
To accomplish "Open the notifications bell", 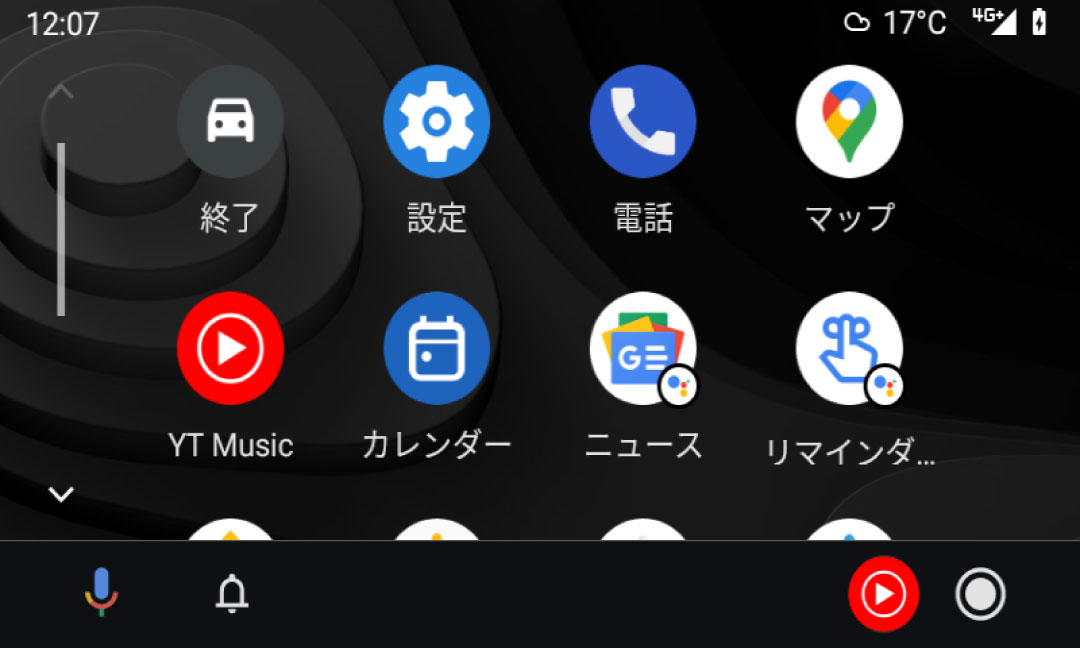I will [x=232, y=594].
